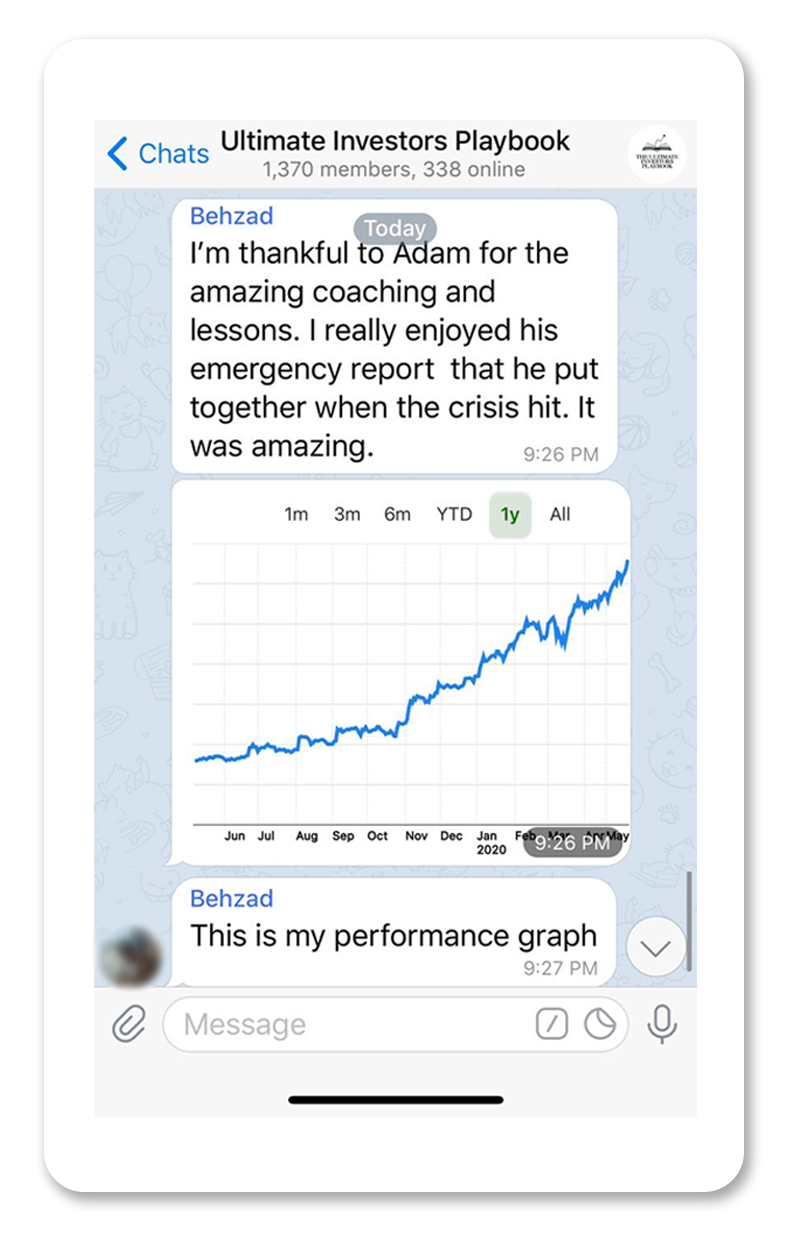Deselect the highlighted 1y timeframe

tap(510, 514)
